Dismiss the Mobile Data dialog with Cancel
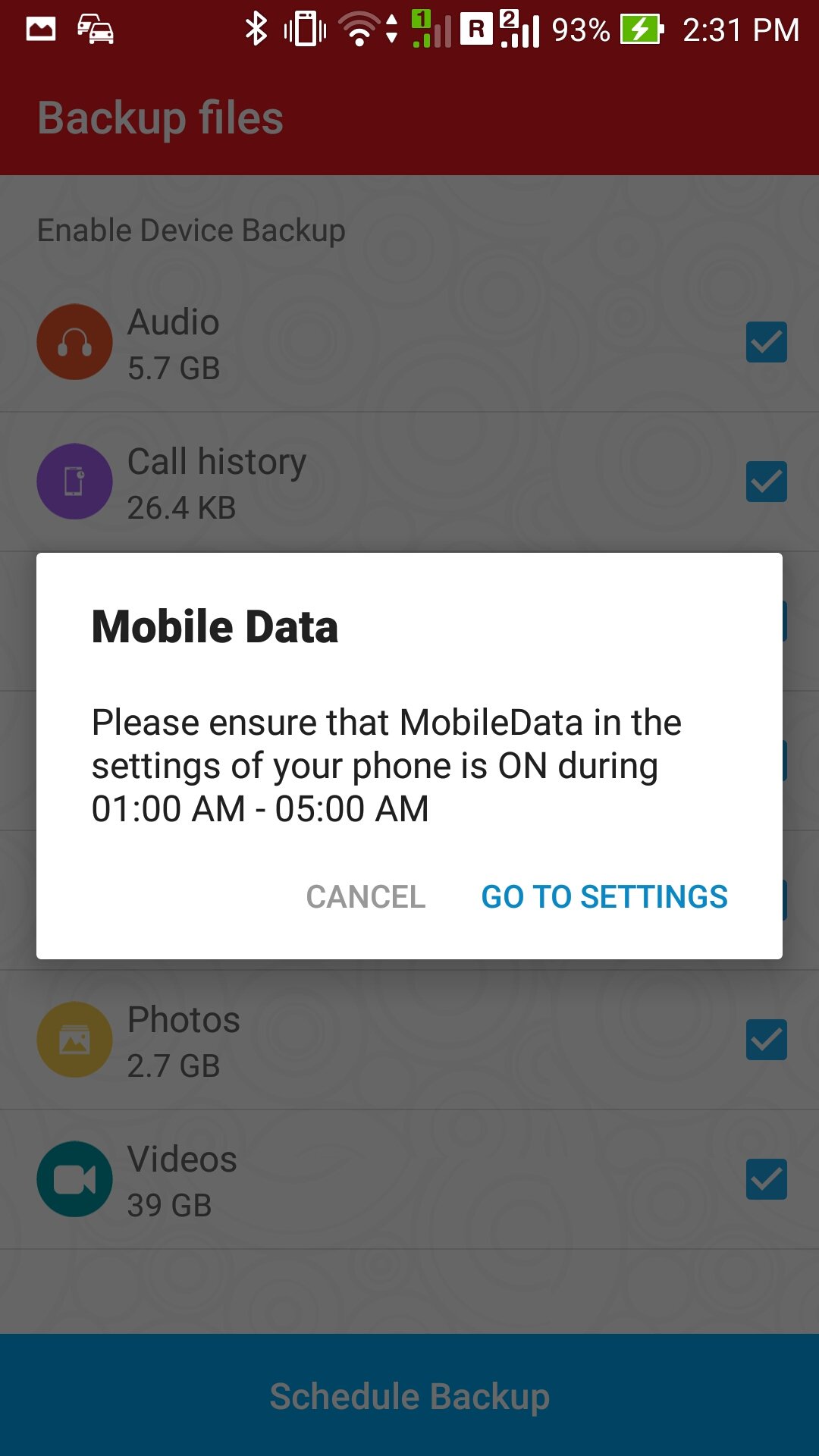 [x=366, y=897]
